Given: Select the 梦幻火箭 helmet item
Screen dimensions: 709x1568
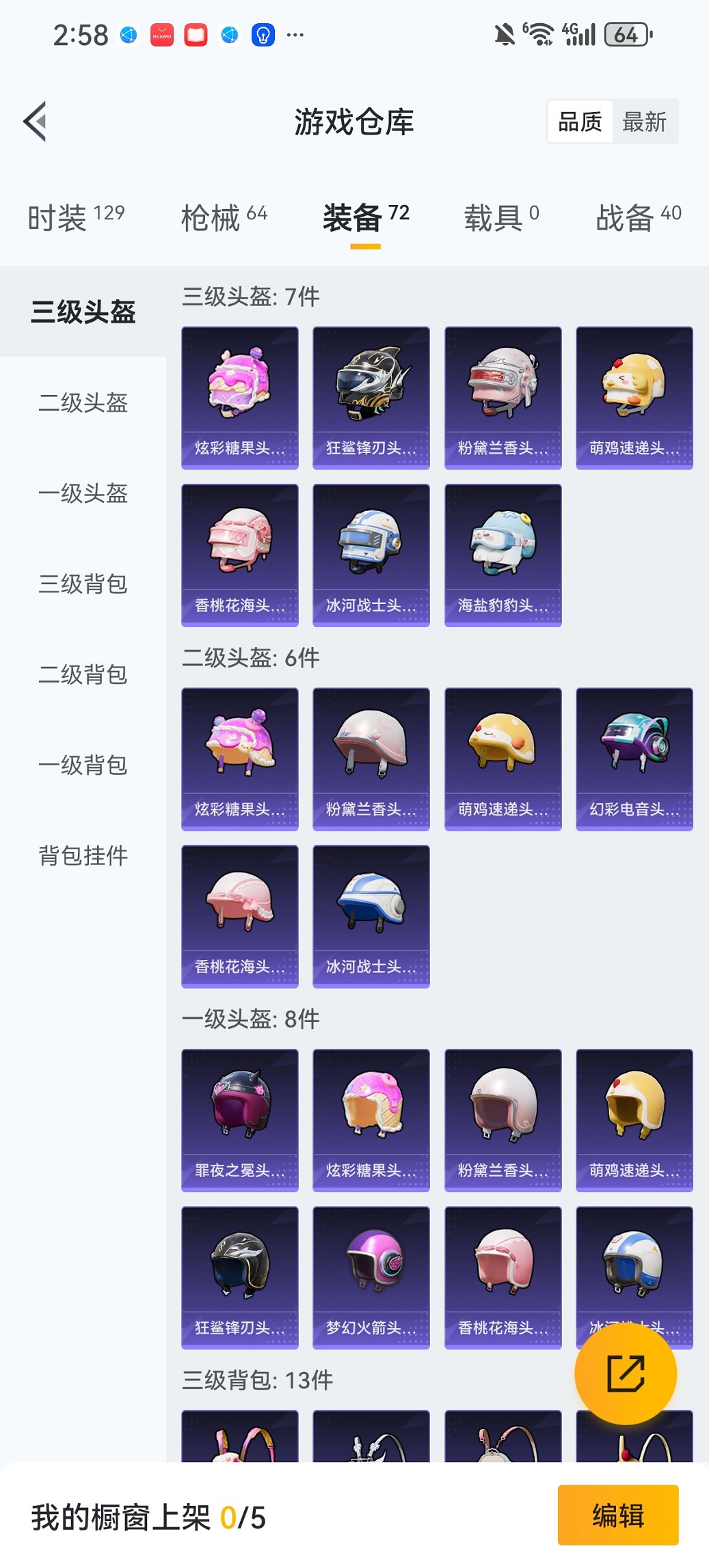Looking at the screenshot, I should (371, 1277).
